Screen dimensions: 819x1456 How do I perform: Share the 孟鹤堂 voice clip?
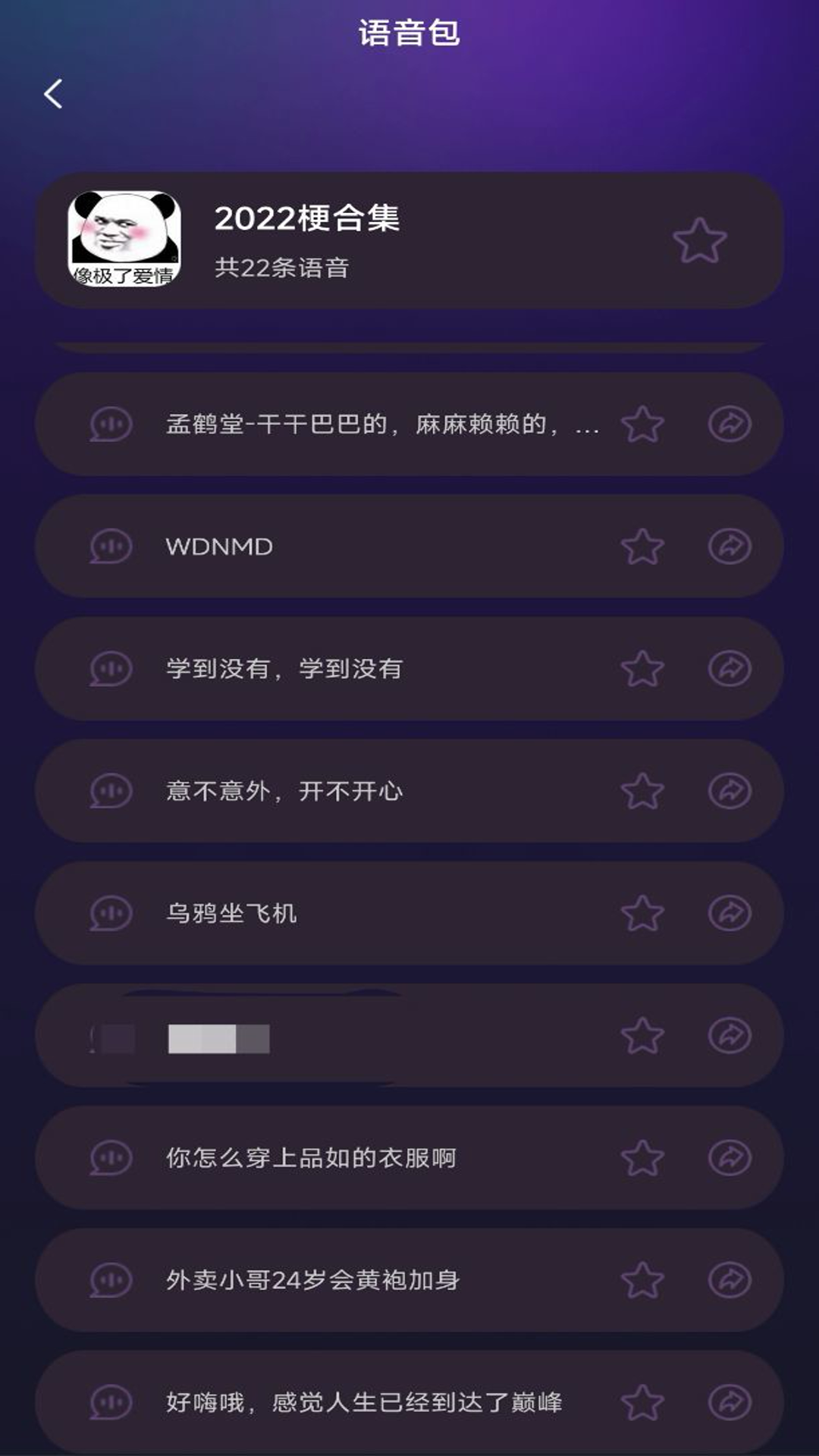tap(730, 424)
